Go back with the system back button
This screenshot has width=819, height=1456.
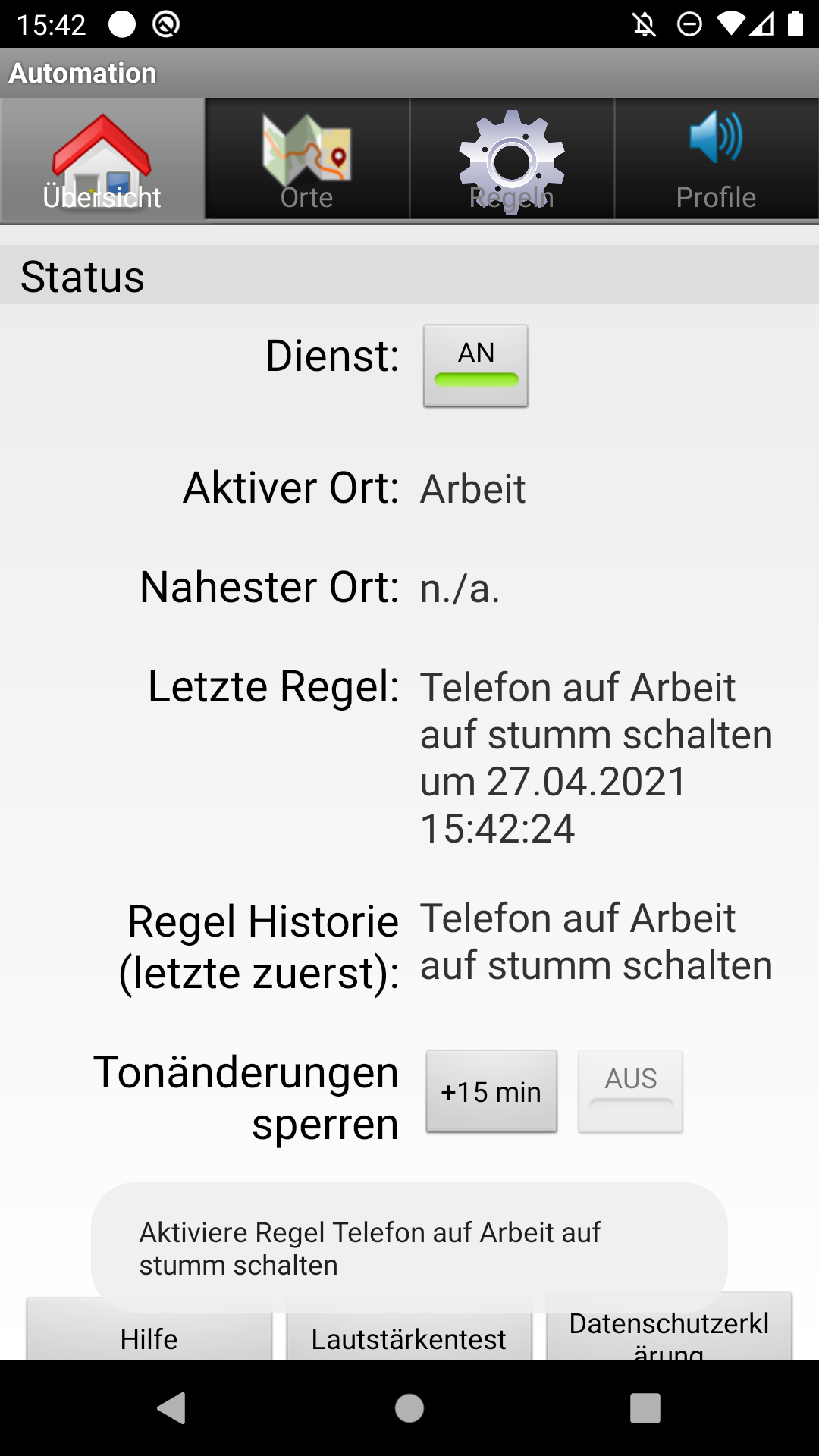click(171, 1408)
